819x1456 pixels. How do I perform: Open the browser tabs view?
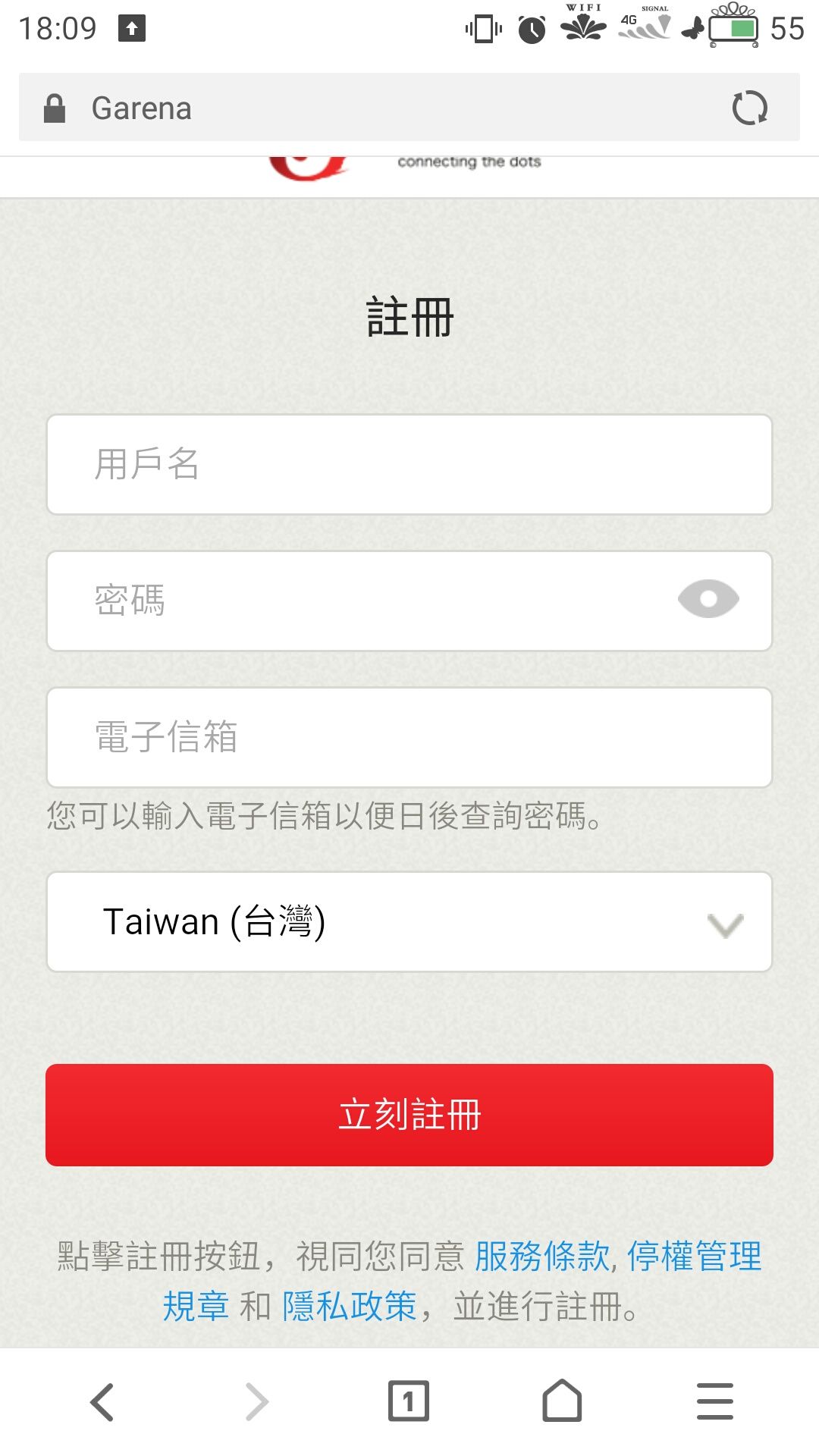tap(409, 1401)
